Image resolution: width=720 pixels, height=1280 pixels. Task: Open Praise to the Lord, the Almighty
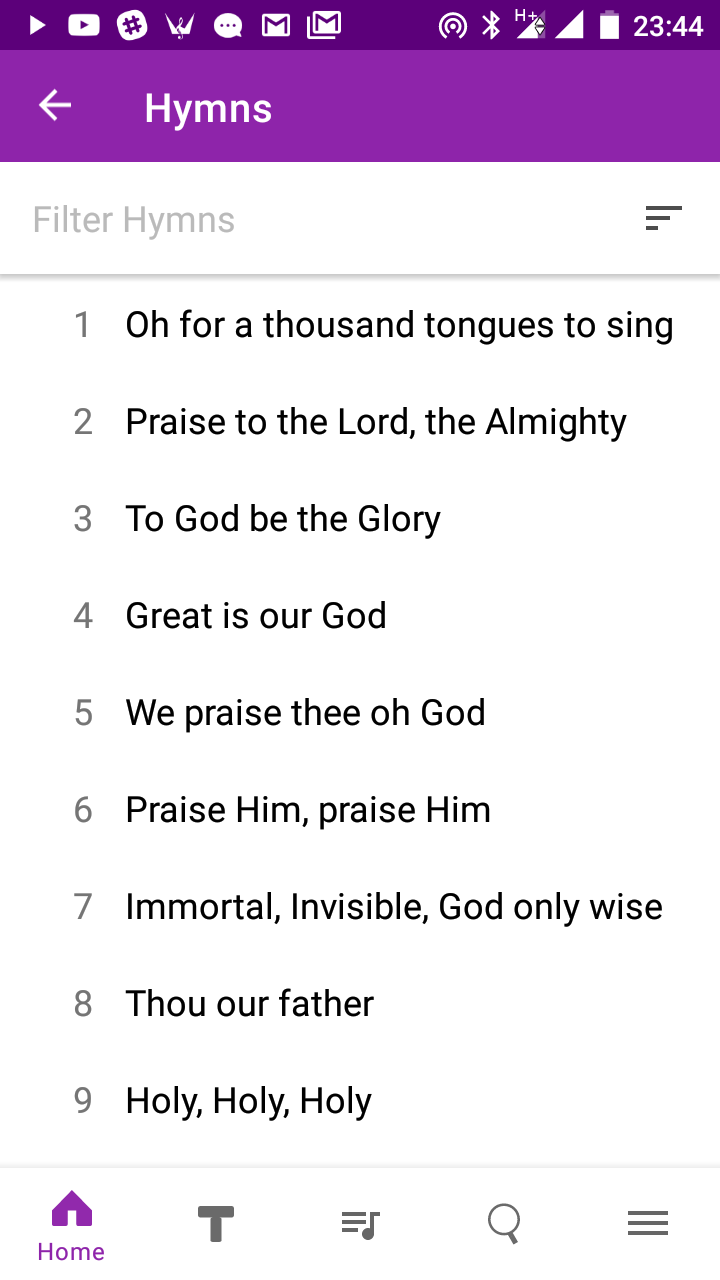click(x=375, y=422)
